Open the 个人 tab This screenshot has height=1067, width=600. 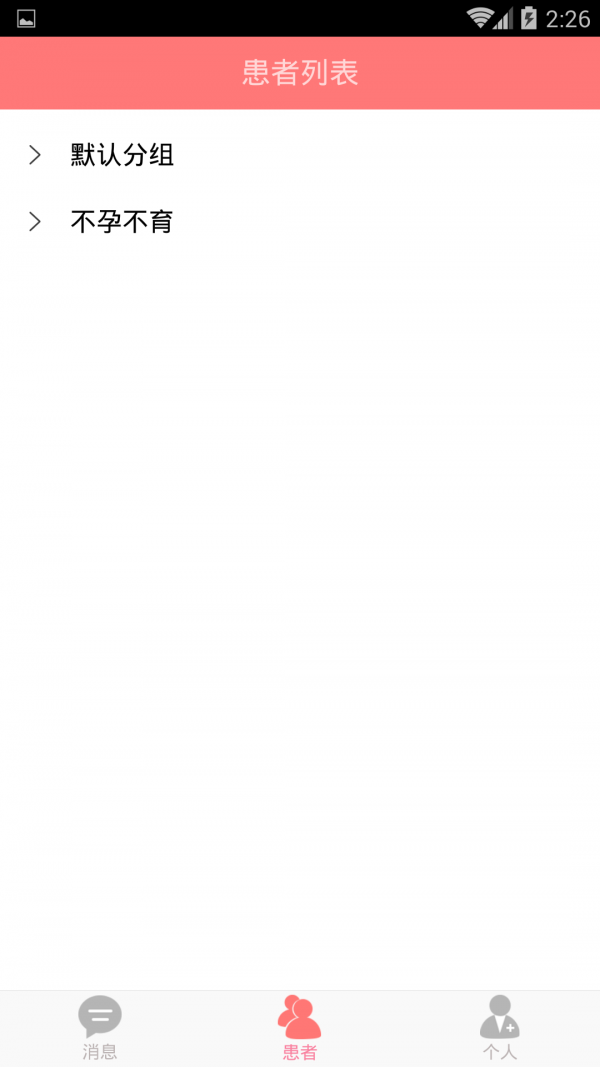point(499,1027)
